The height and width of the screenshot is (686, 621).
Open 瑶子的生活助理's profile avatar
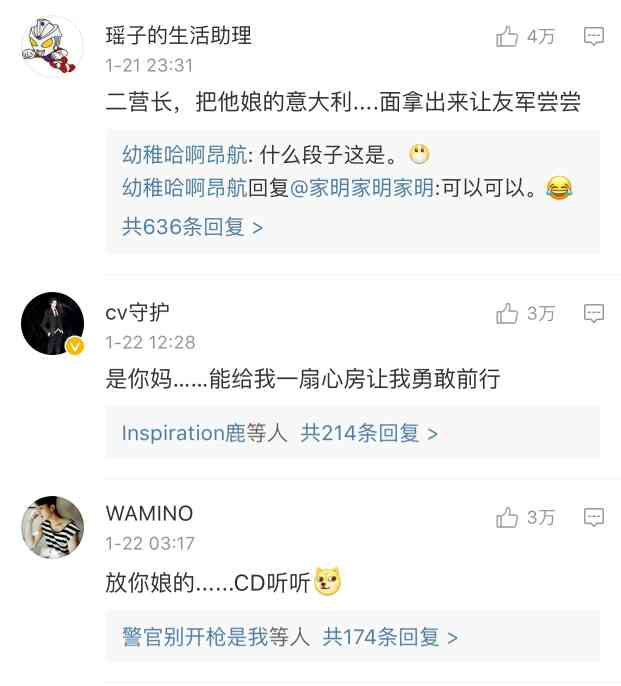pos(52,47)
